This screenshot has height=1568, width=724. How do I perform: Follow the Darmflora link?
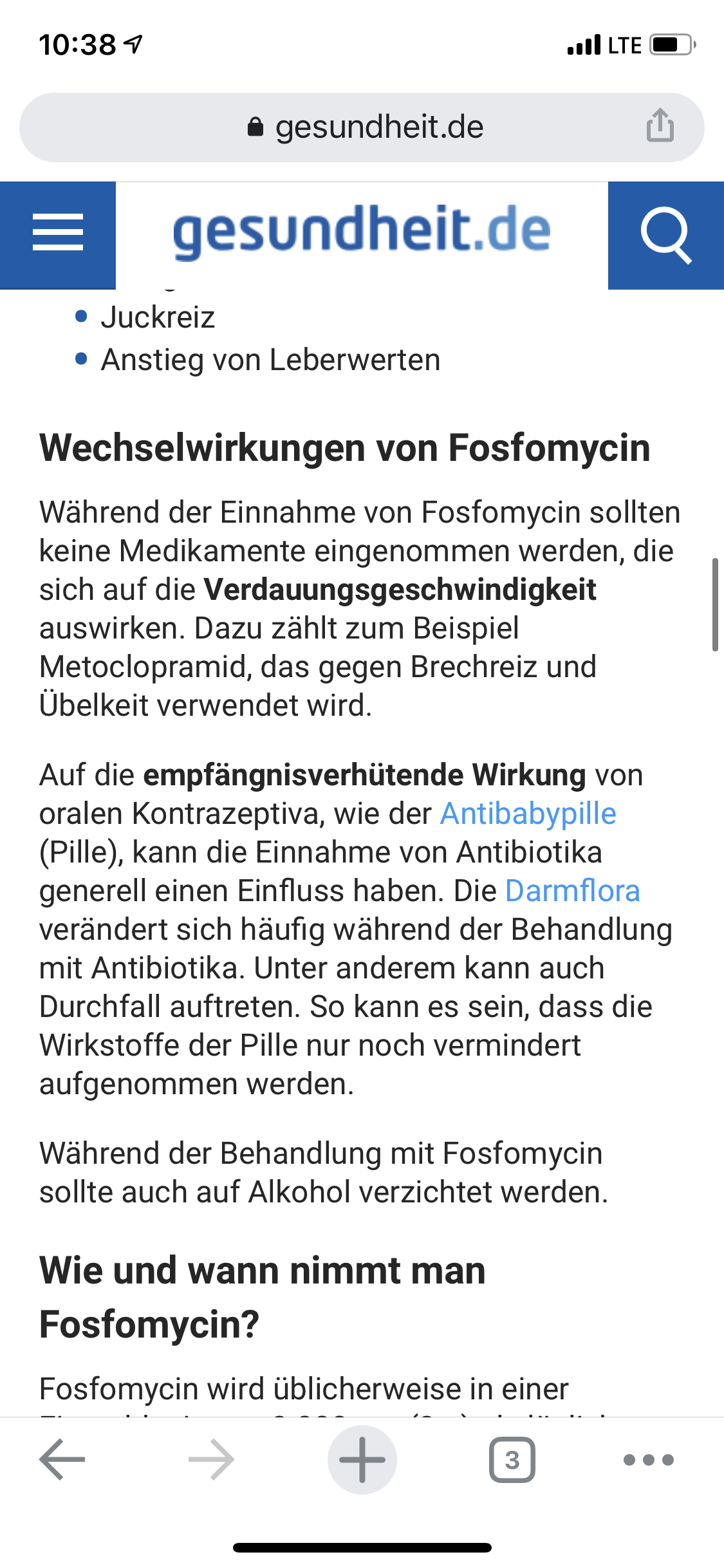tap(572, 891)
